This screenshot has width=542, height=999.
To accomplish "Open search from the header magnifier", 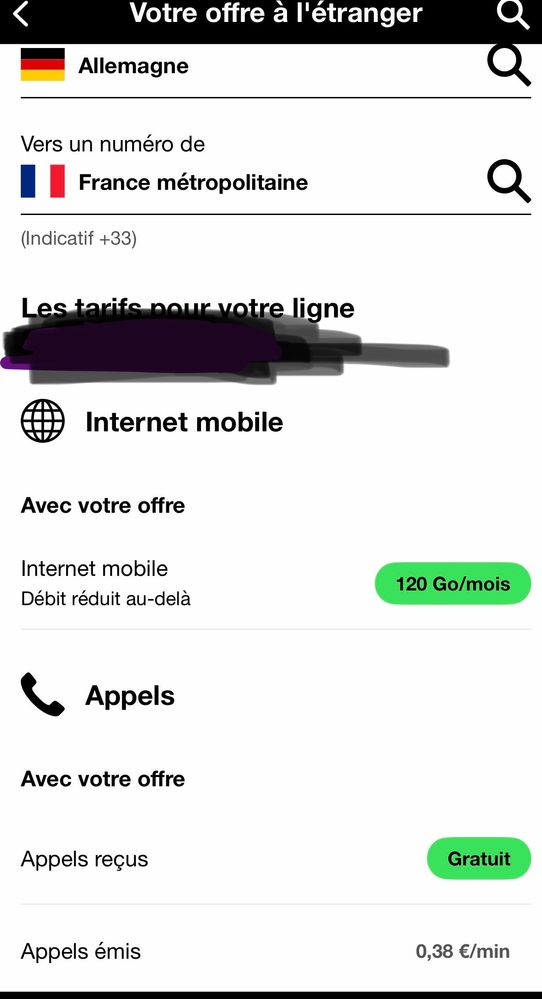I will [513, 14].
